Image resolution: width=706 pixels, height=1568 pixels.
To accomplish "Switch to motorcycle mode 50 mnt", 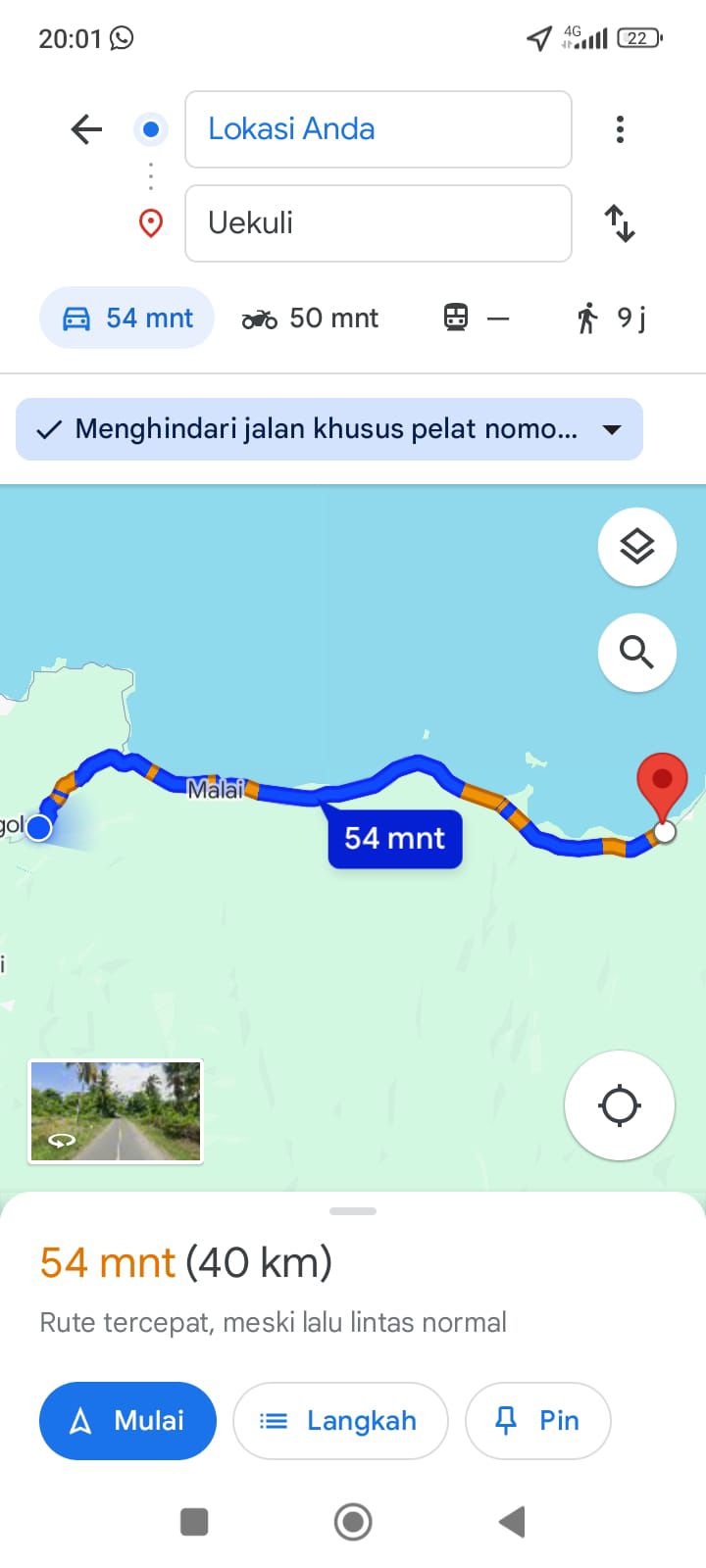I will tap(310, 318).
